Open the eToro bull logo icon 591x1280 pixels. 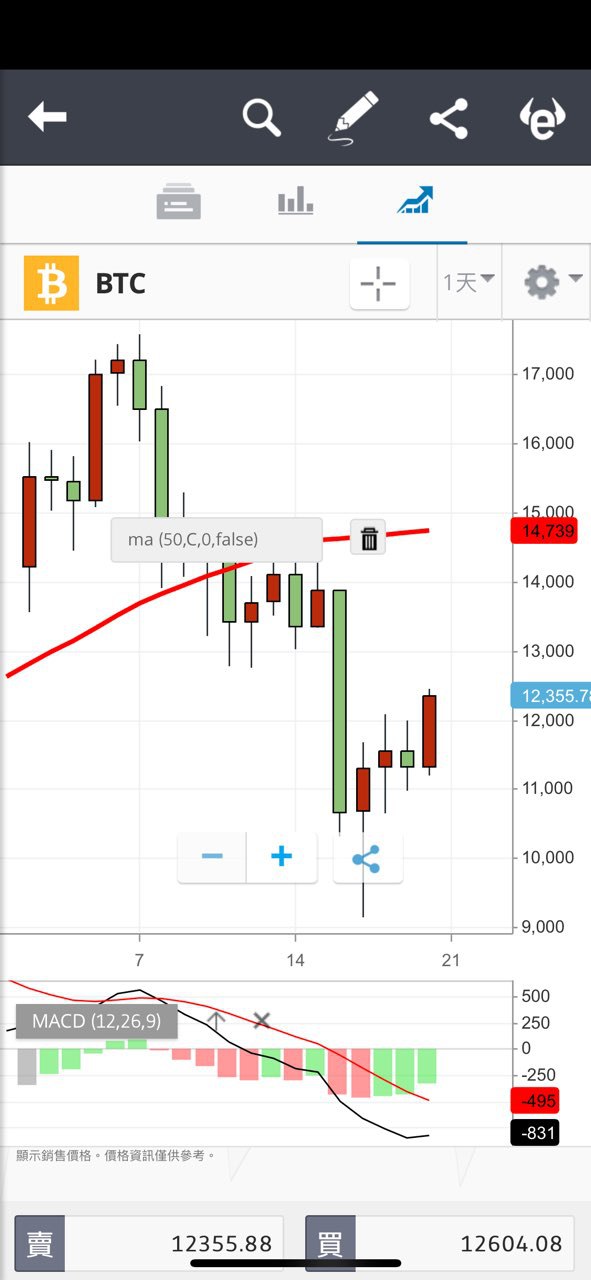[543, 119]
